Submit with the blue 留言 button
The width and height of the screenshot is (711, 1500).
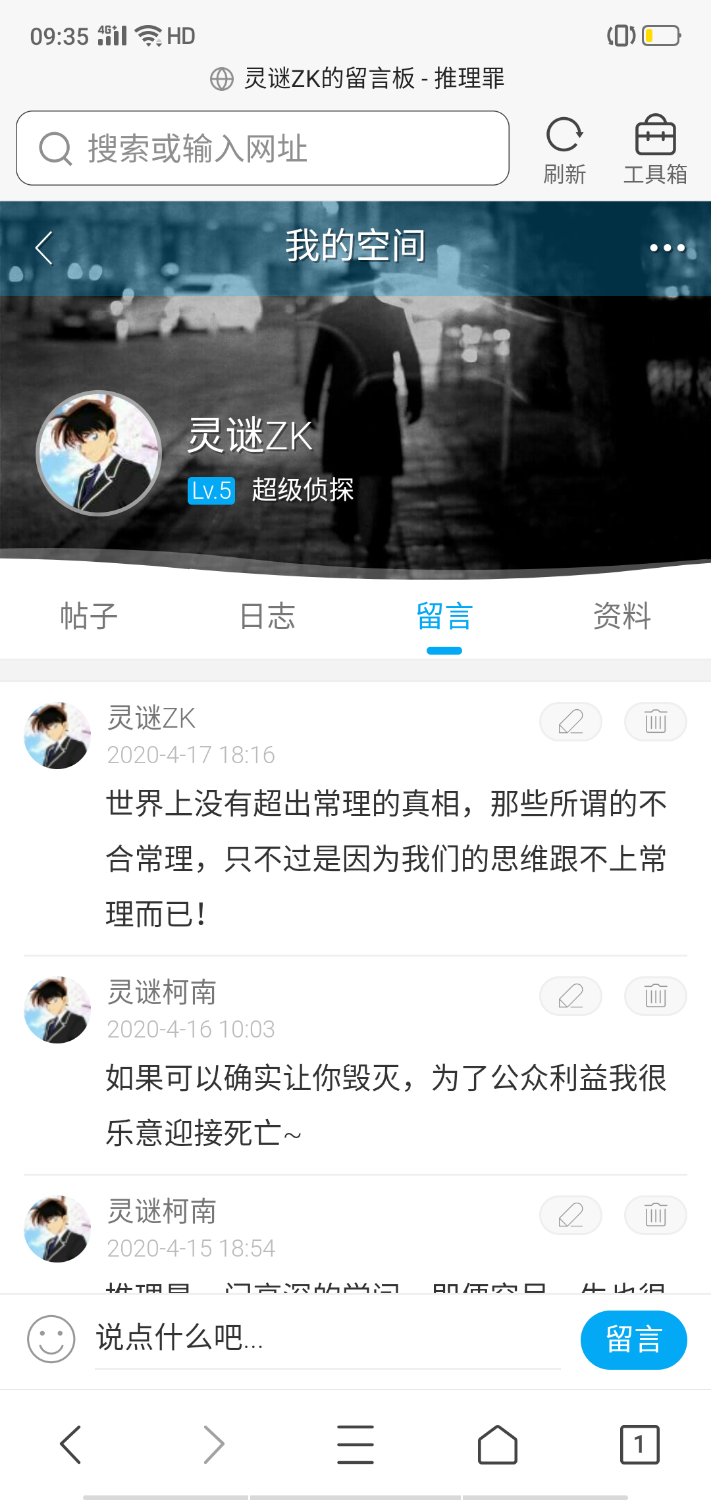coord(633,1340)
